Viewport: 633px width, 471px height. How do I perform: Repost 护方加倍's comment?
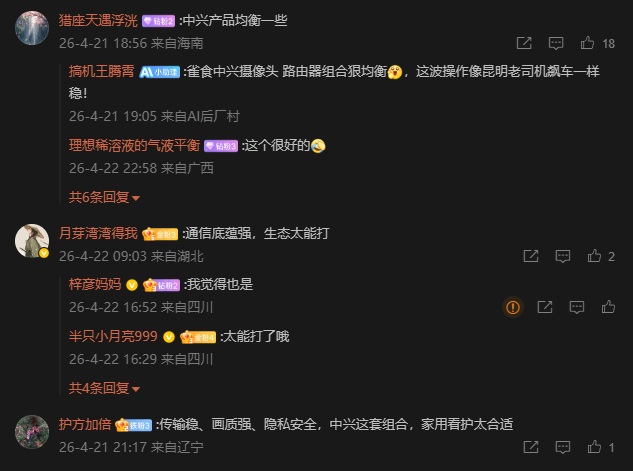(x=524, y=447)
